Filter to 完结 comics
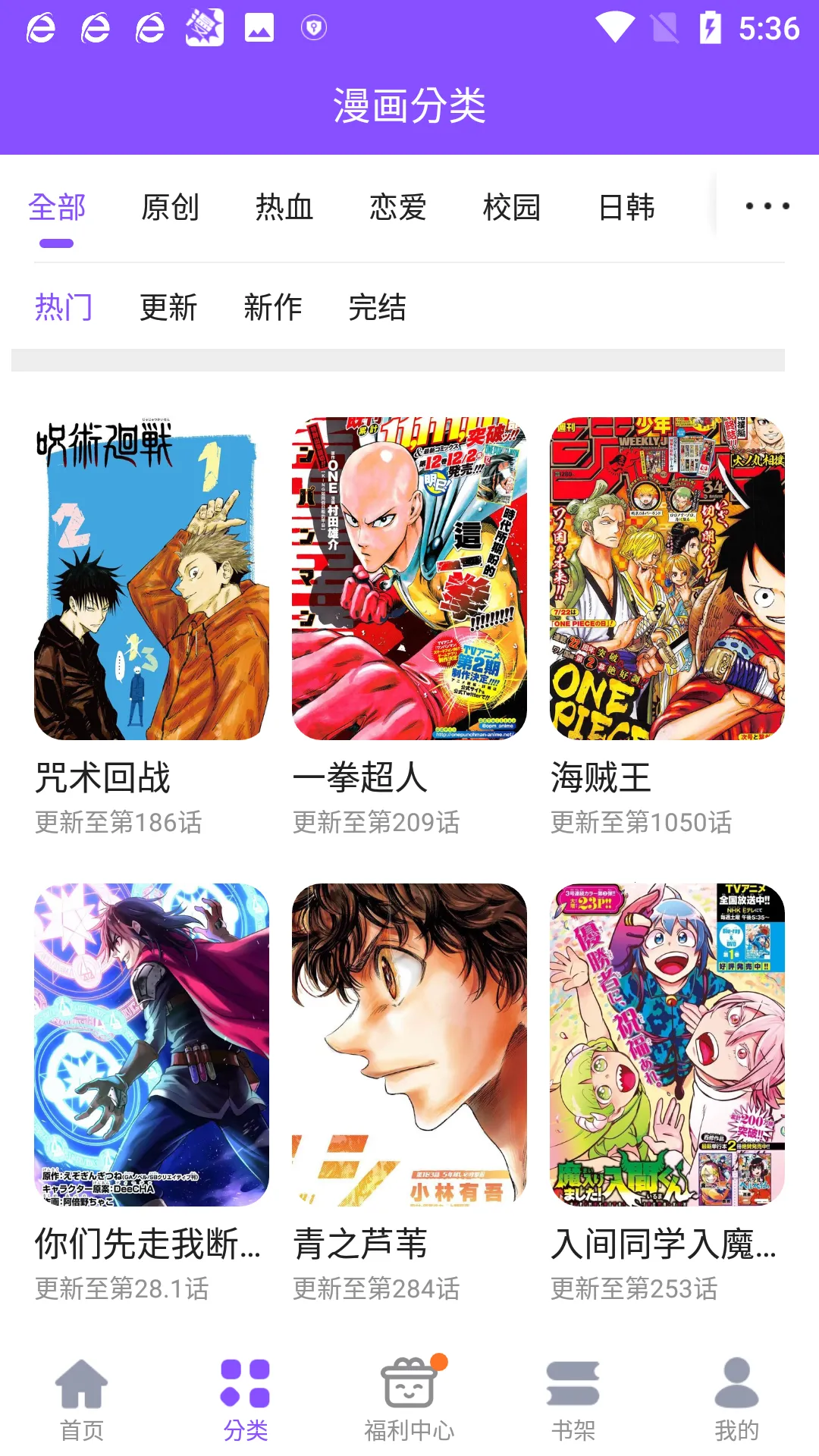This screenshot has width=819, height=1456. click(378, 308)
